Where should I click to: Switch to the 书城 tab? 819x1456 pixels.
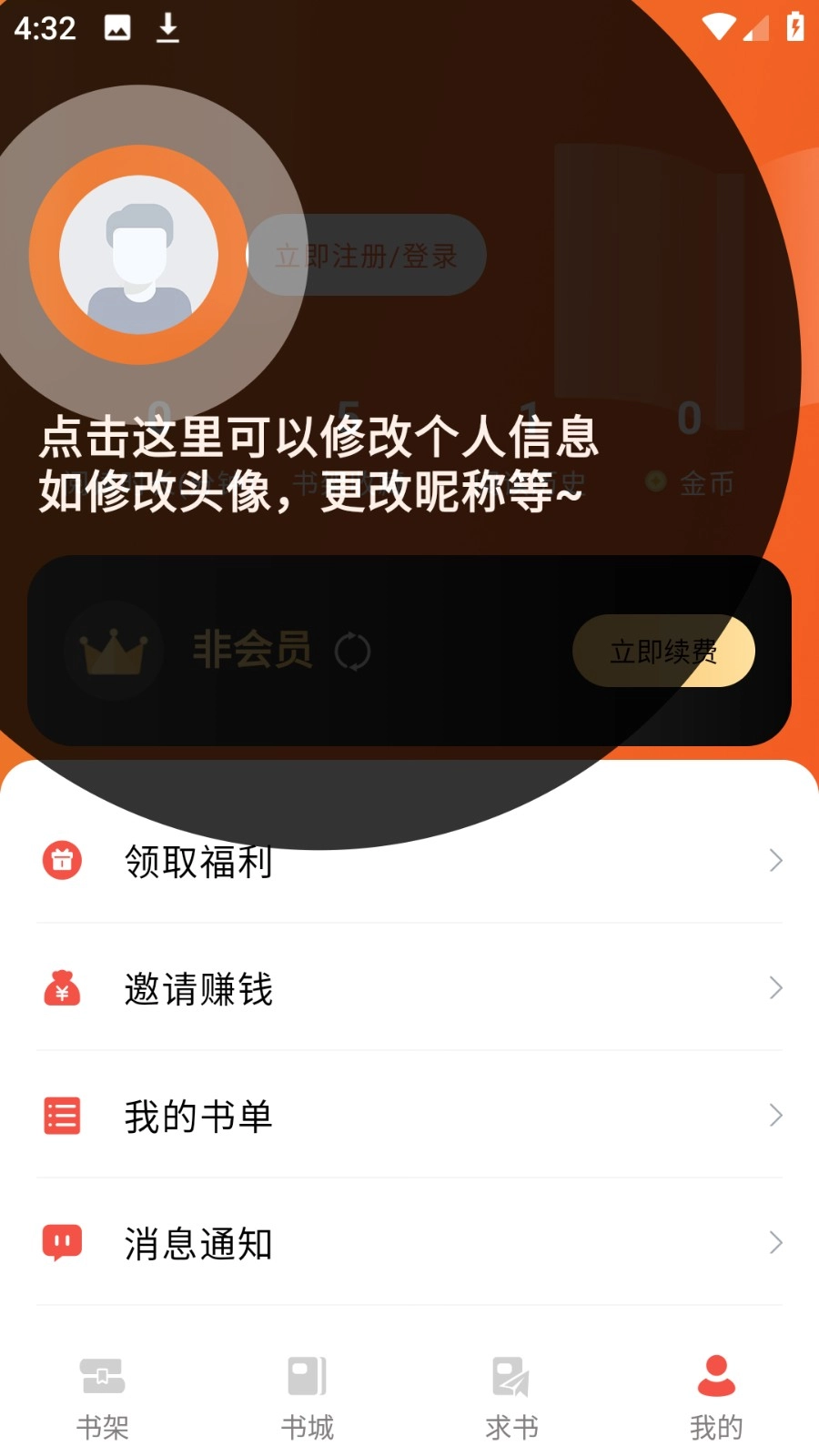tap(307, 1397)
